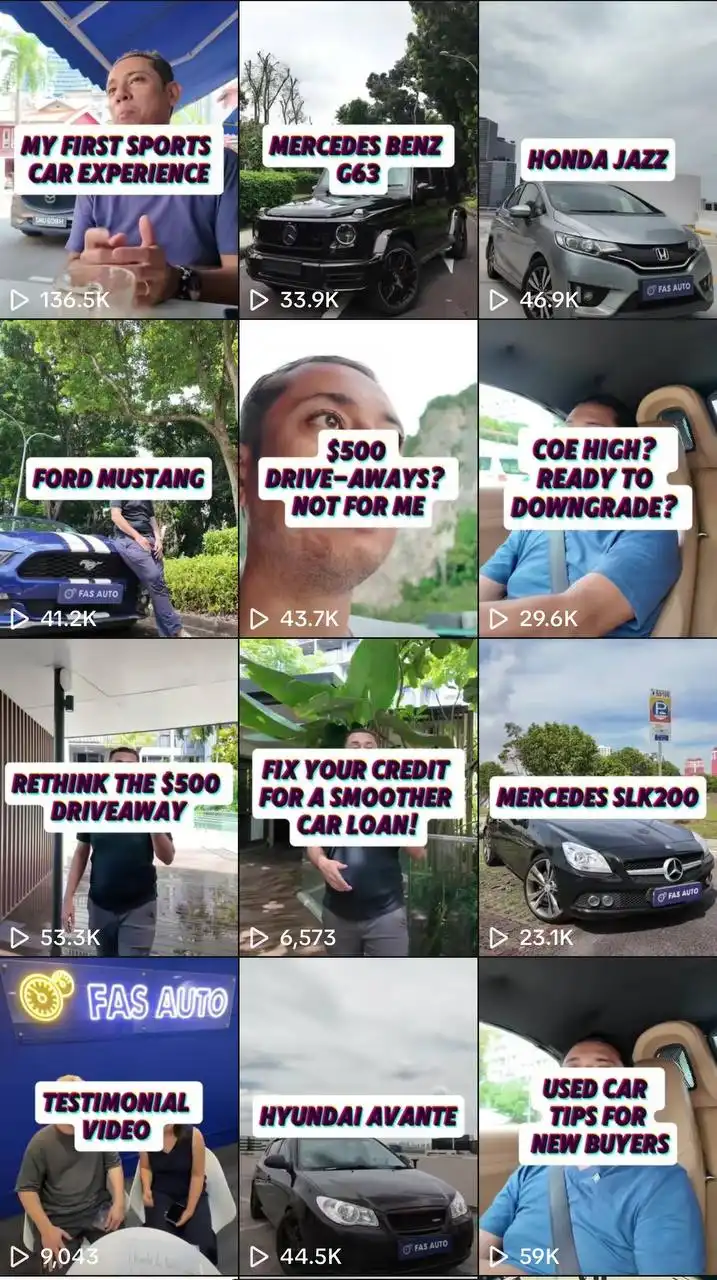Watch the Ford Mustang video
The height and width of the screenshot is (1280, 717).
tap(119, 478)
